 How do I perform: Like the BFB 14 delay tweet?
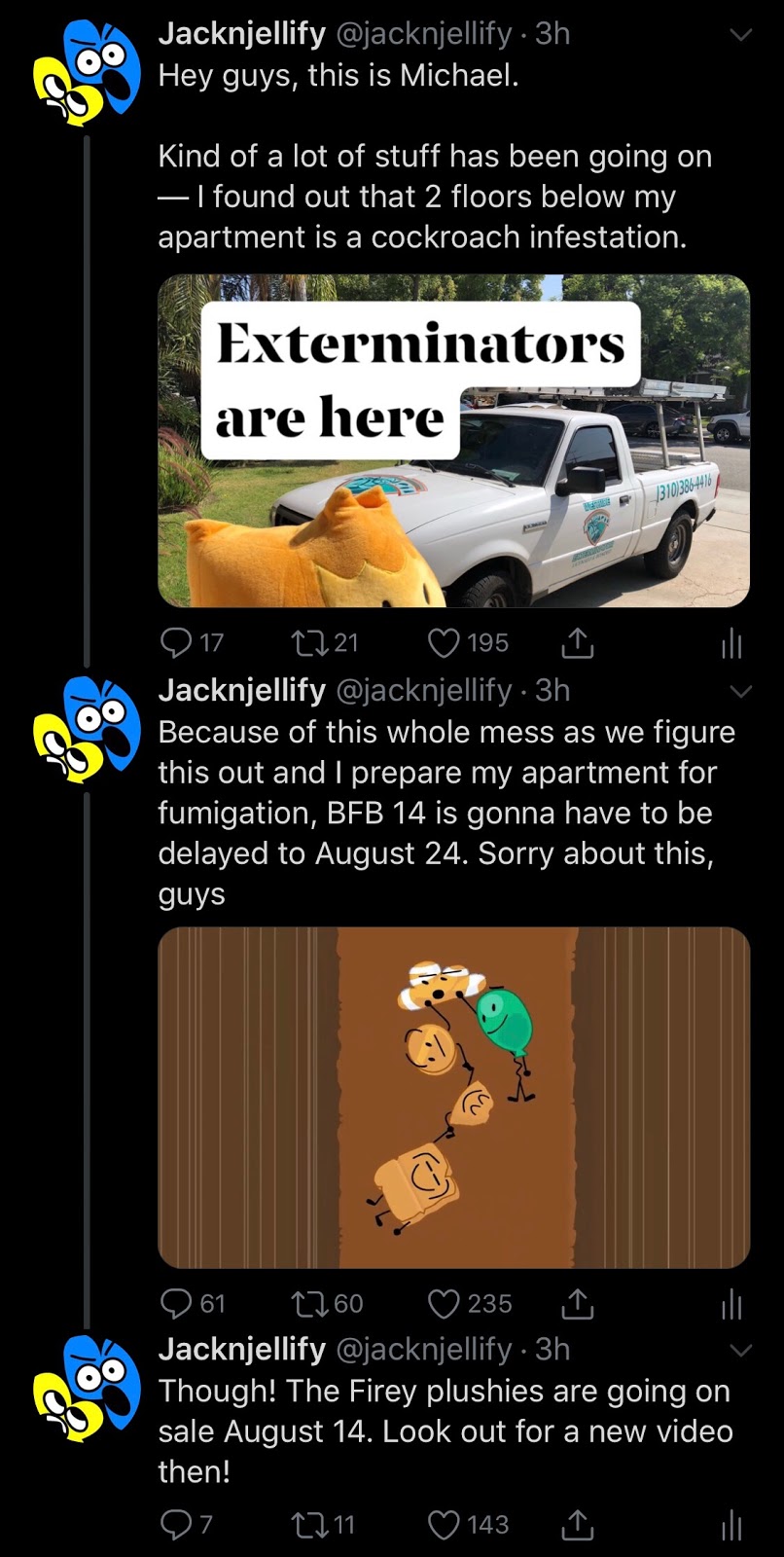point(444,1303)
